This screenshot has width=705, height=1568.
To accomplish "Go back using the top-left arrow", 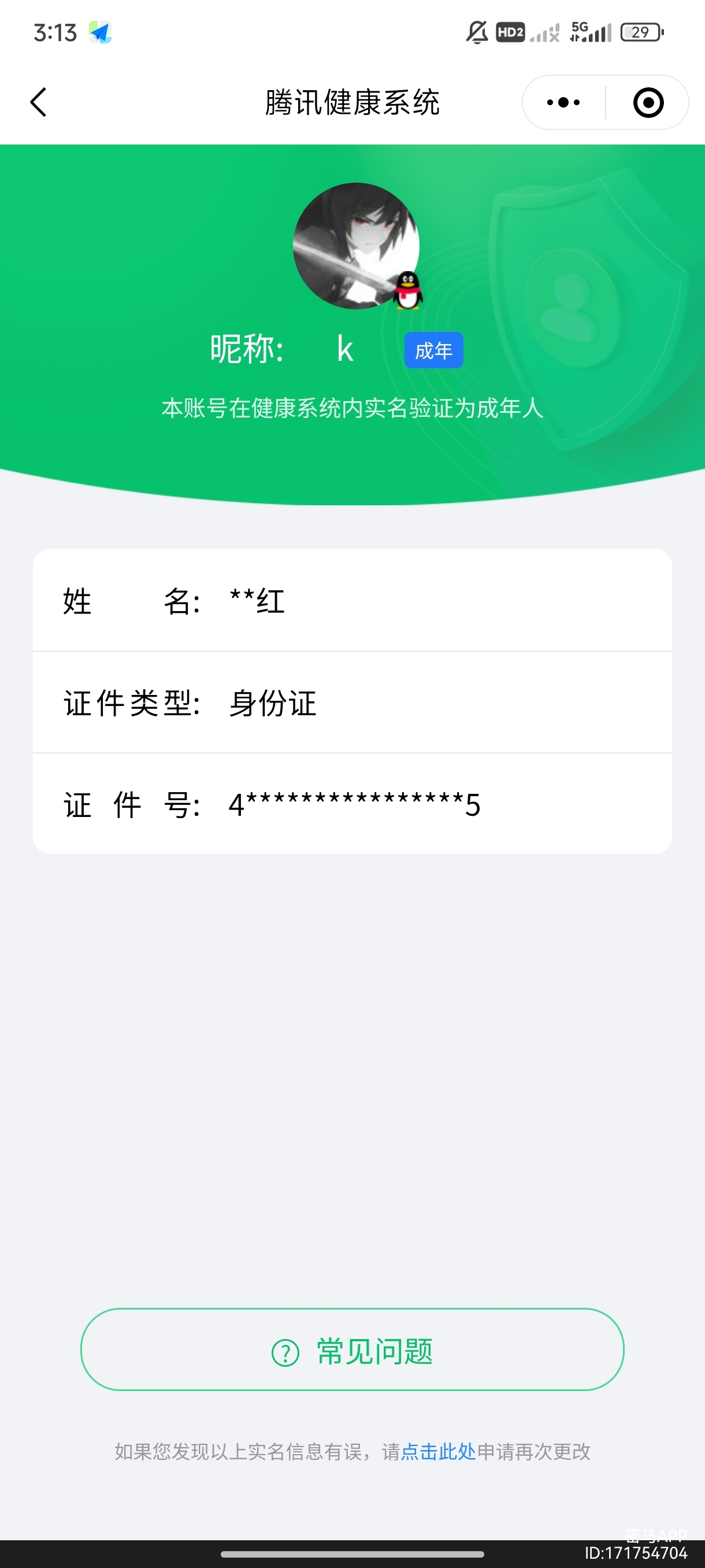I will [38, 102].
